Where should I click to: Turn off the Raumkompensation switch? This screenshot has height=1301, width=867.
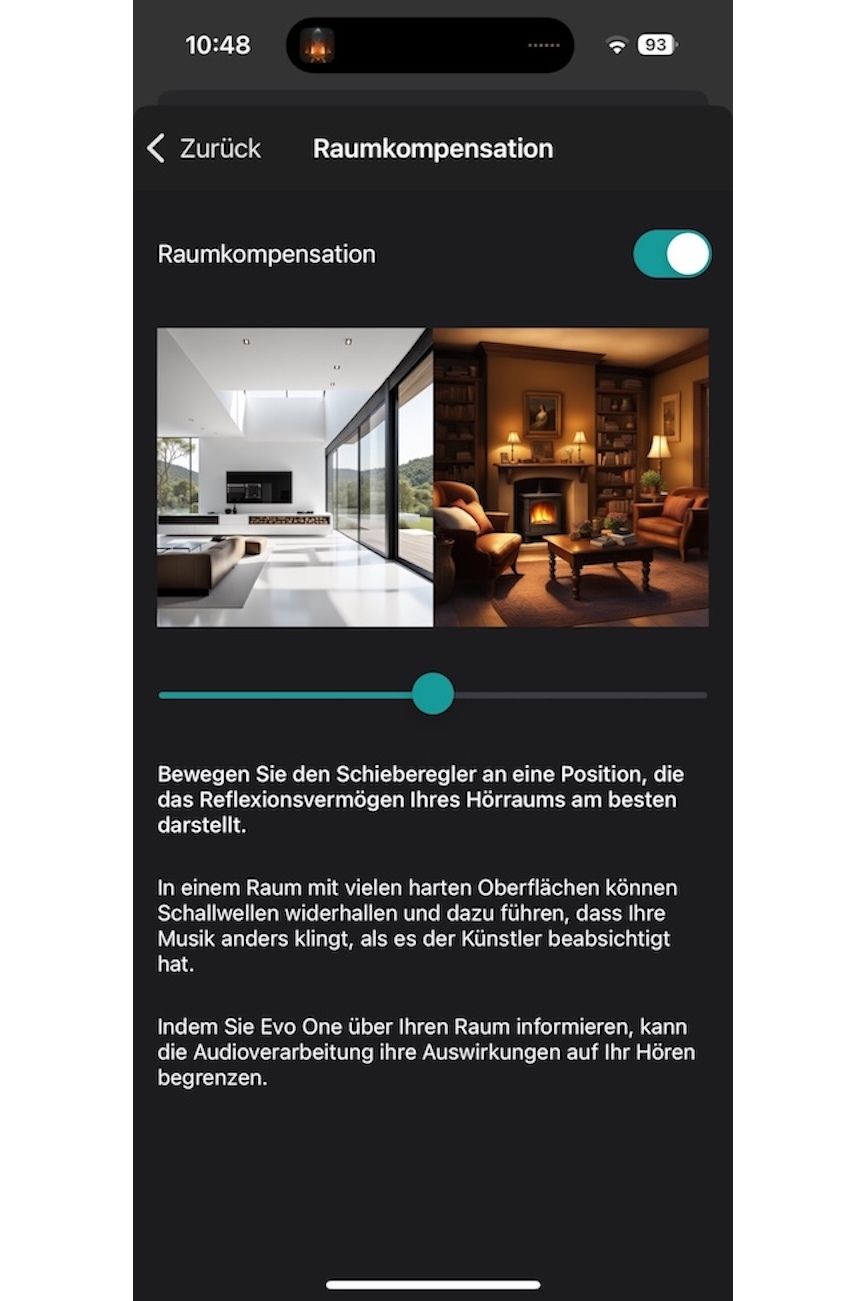click(x=671, y=254)
